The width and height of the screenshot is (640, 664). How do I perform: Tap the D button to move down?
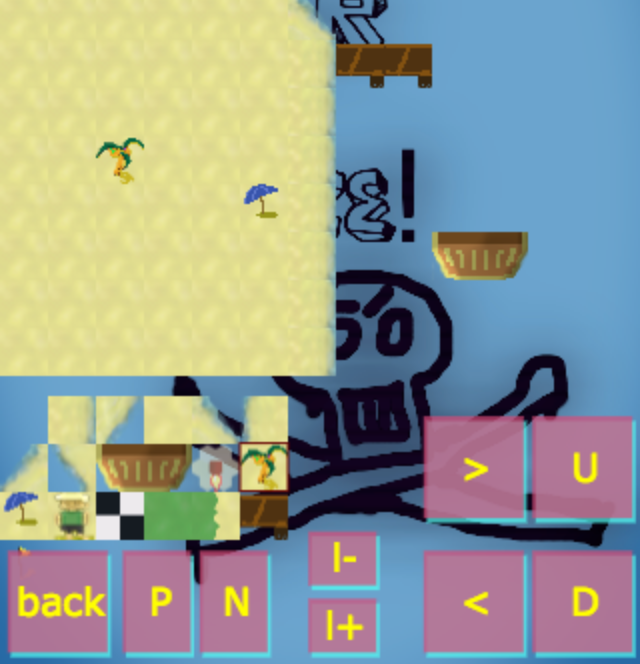[x=584, y=602]
